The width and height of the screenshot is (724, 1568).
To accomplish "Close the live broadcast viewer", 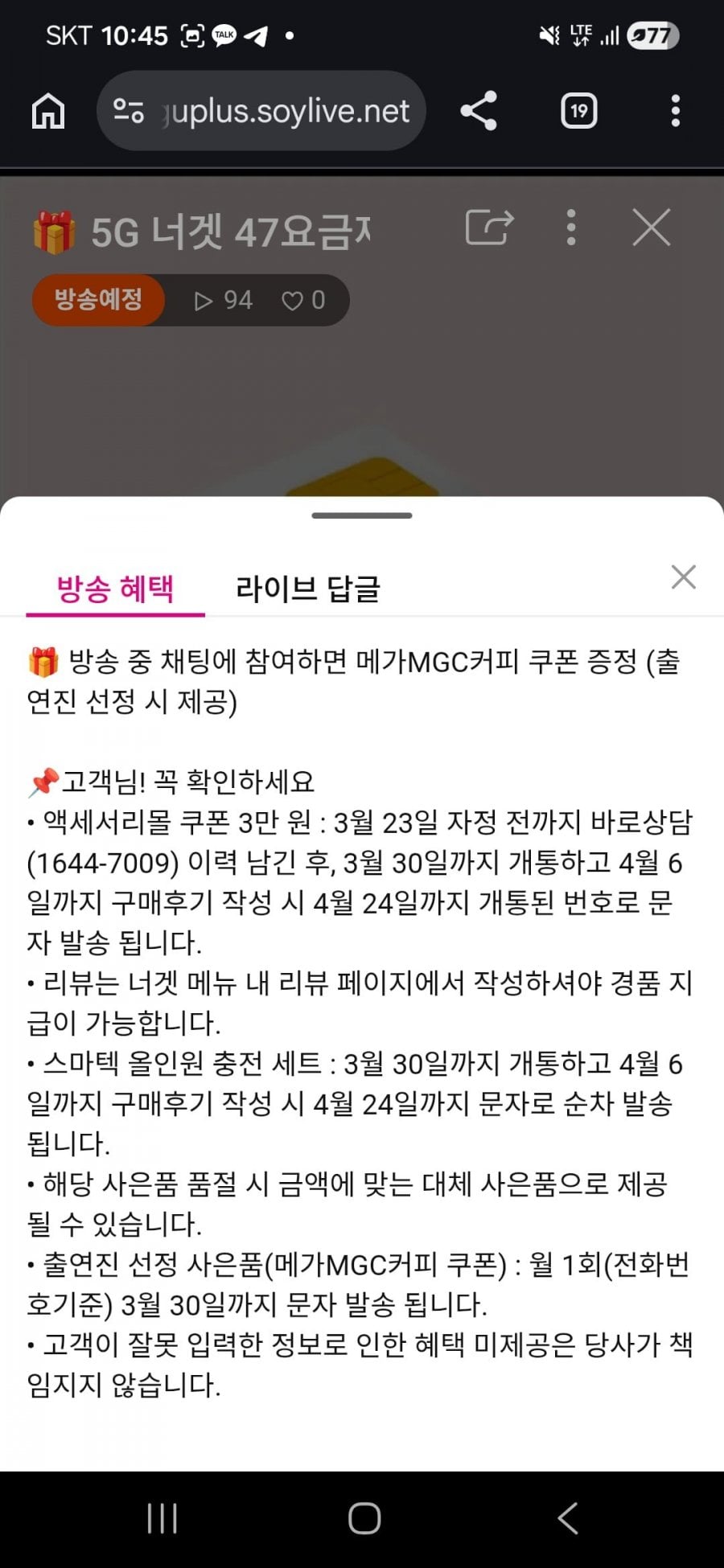I will click(652, 228).
